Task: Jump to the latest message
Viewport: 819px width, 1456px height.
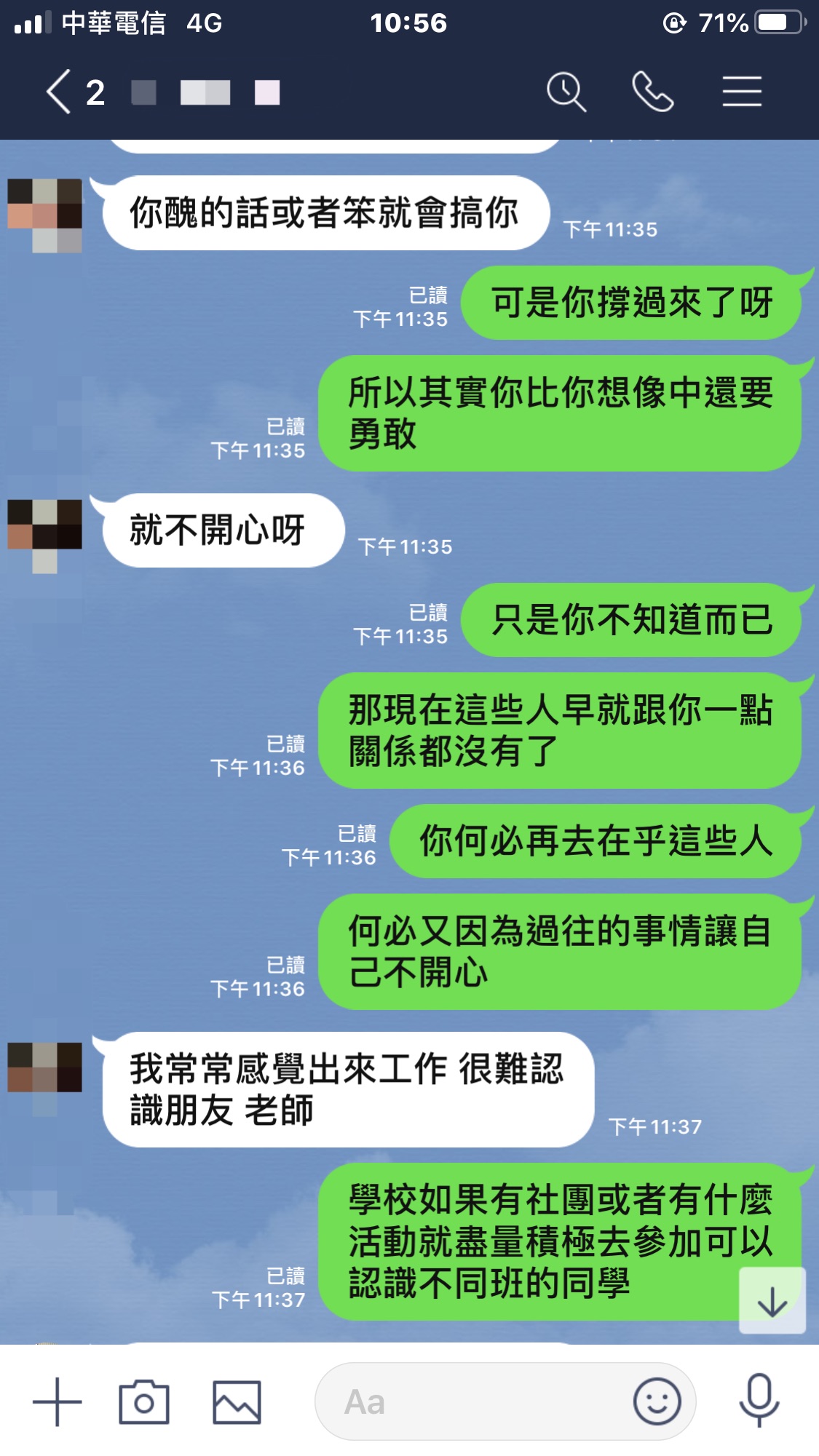Action: click(x=772, y=1301)
